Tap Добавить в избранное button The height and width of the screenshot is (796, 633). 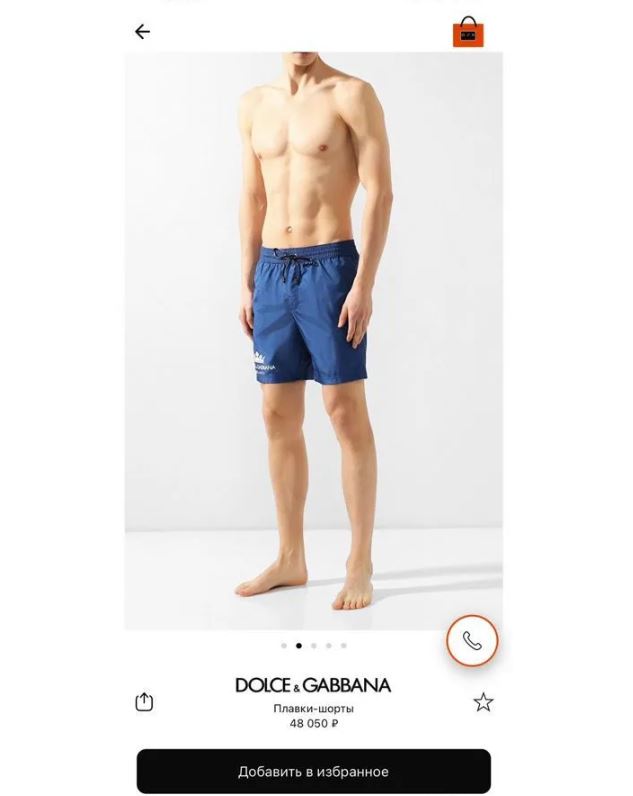313,771
